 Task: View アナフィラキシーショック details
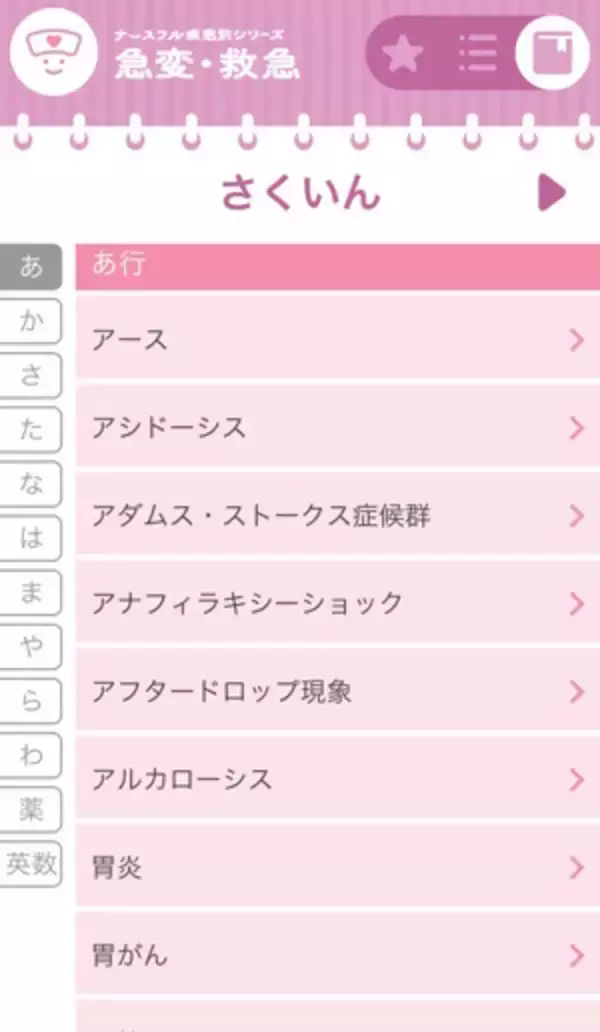pyautogui.click(x=337, y=603)
